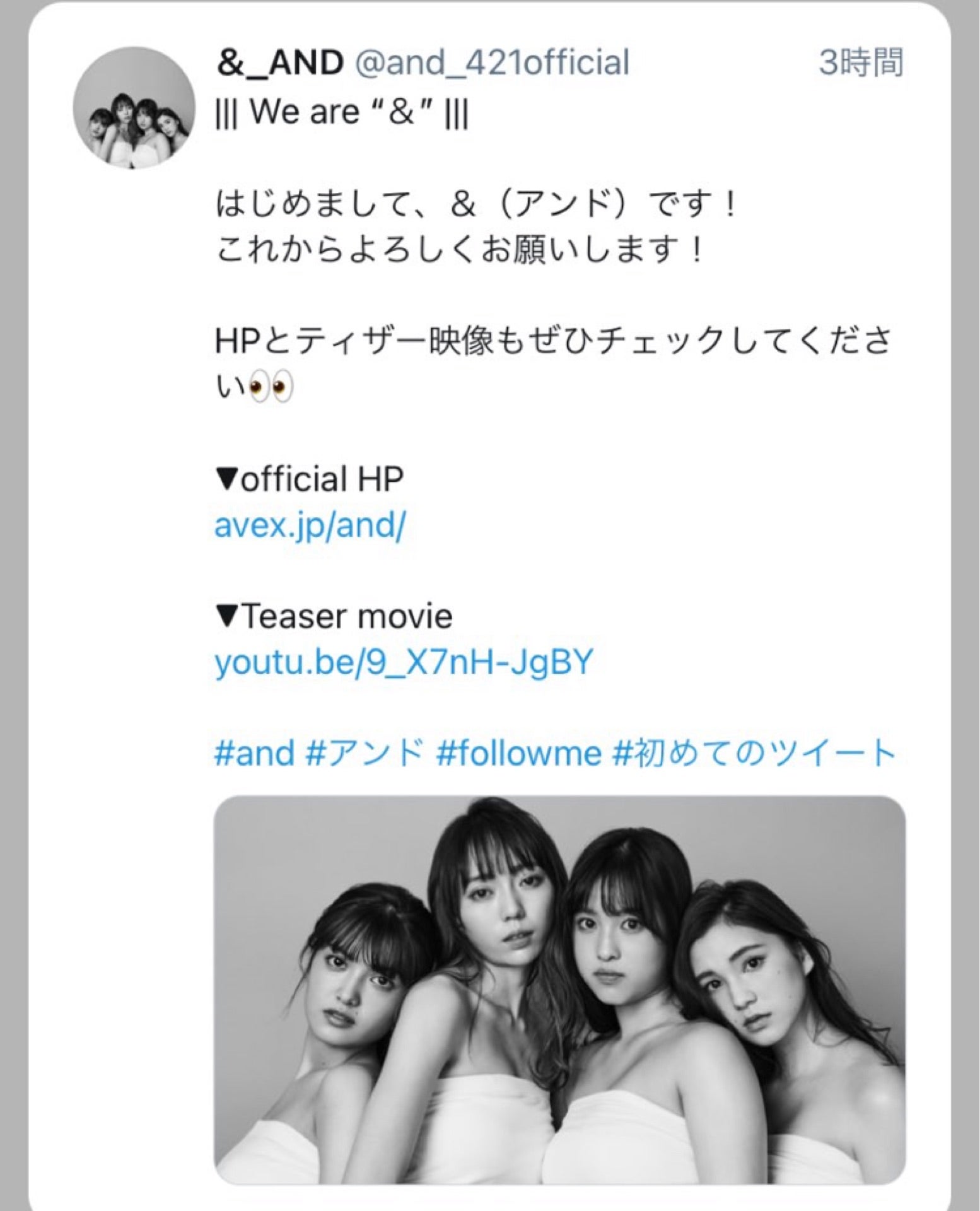Open the avex.jp/and/ official HP link

(x=310, y=525)
